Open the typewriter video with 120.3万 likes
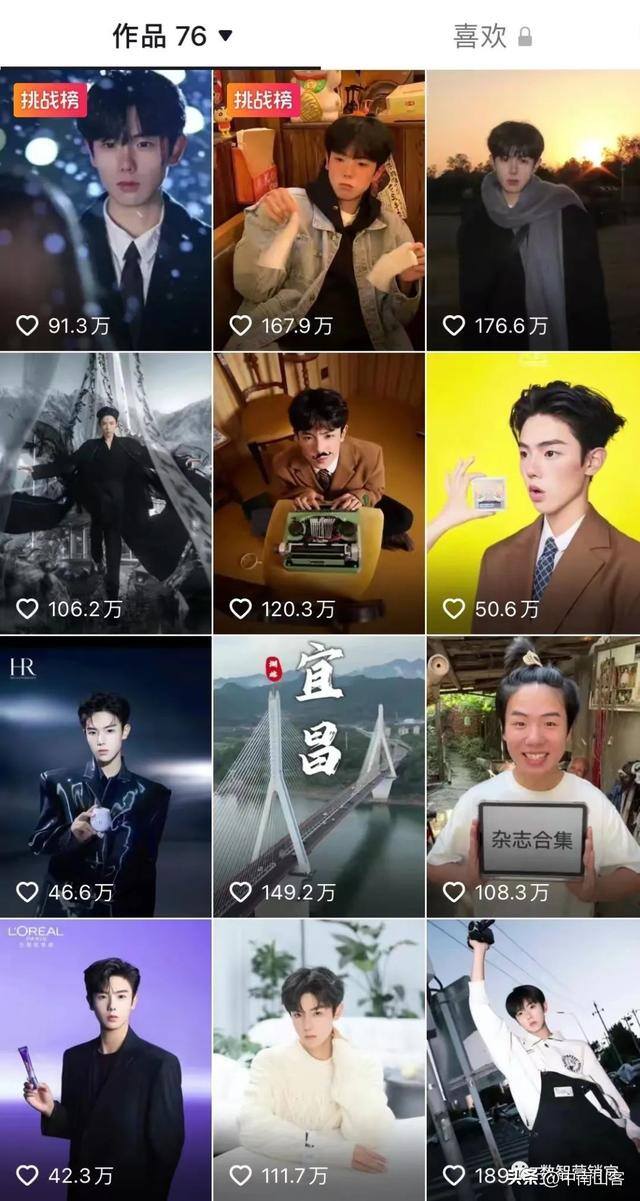 click(319, 492)
